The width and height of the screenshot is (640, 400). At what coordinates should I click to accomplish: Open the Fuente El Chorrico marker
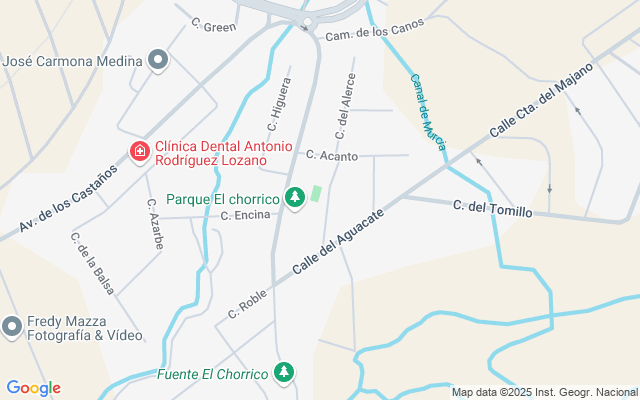tap(284, 373)
